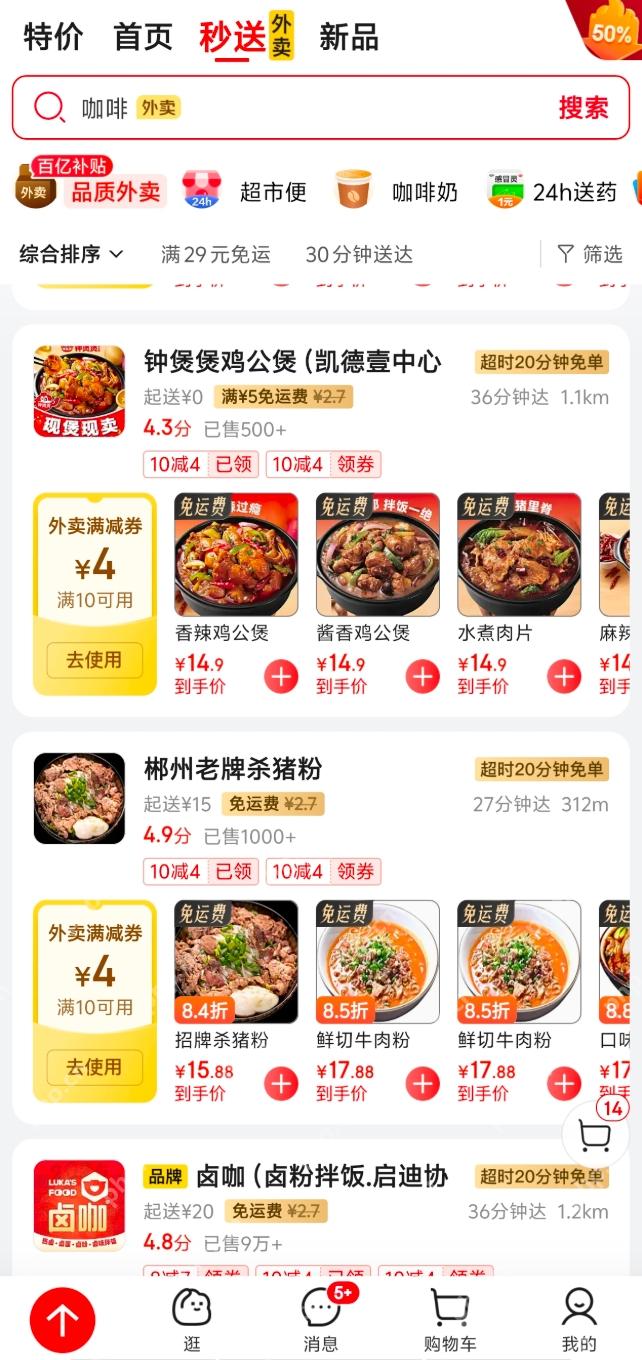Go to the 消息 messages tab
Screen dimensions: 642x1360
(x=320, y=1318)
